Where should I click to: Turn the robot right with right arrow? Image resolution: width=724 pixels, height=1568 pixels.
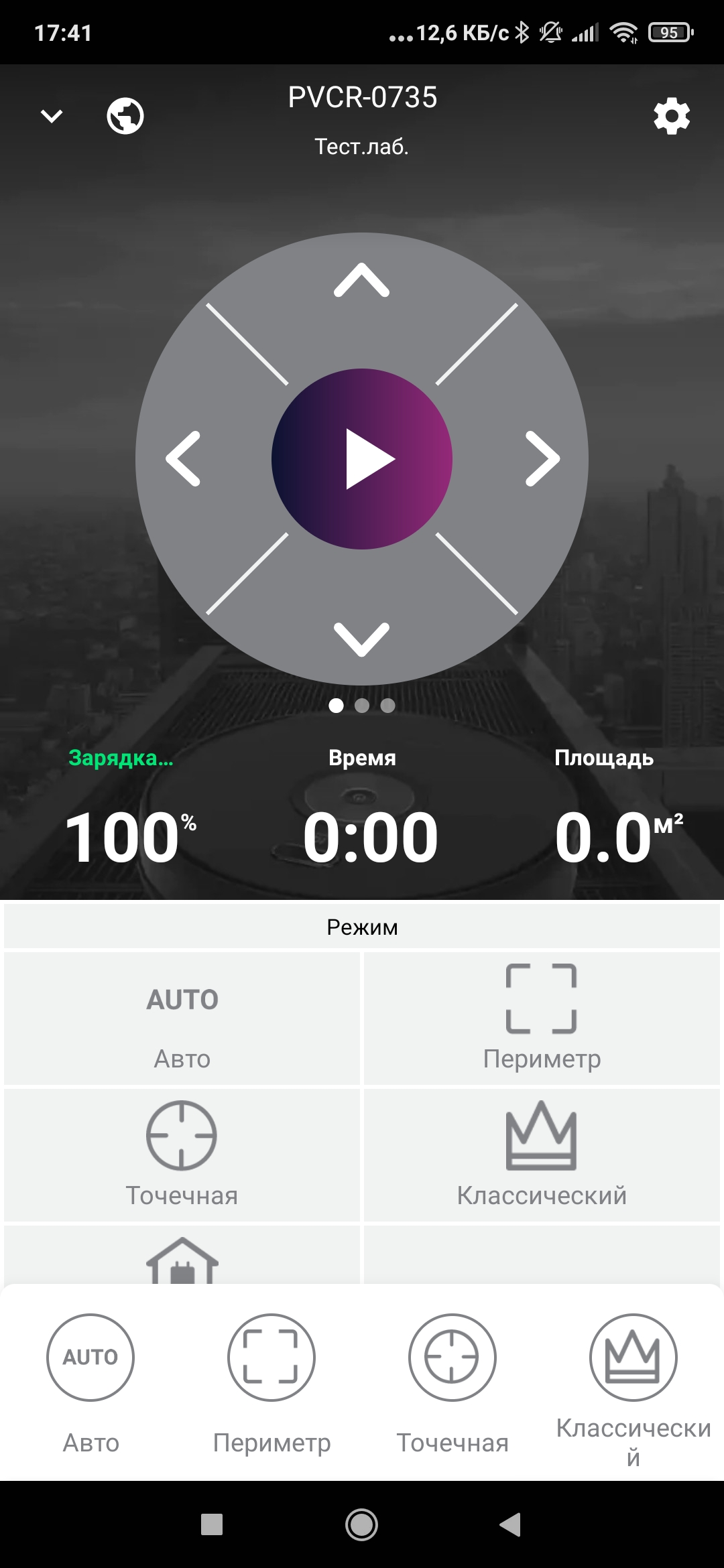tap(542, 459)
